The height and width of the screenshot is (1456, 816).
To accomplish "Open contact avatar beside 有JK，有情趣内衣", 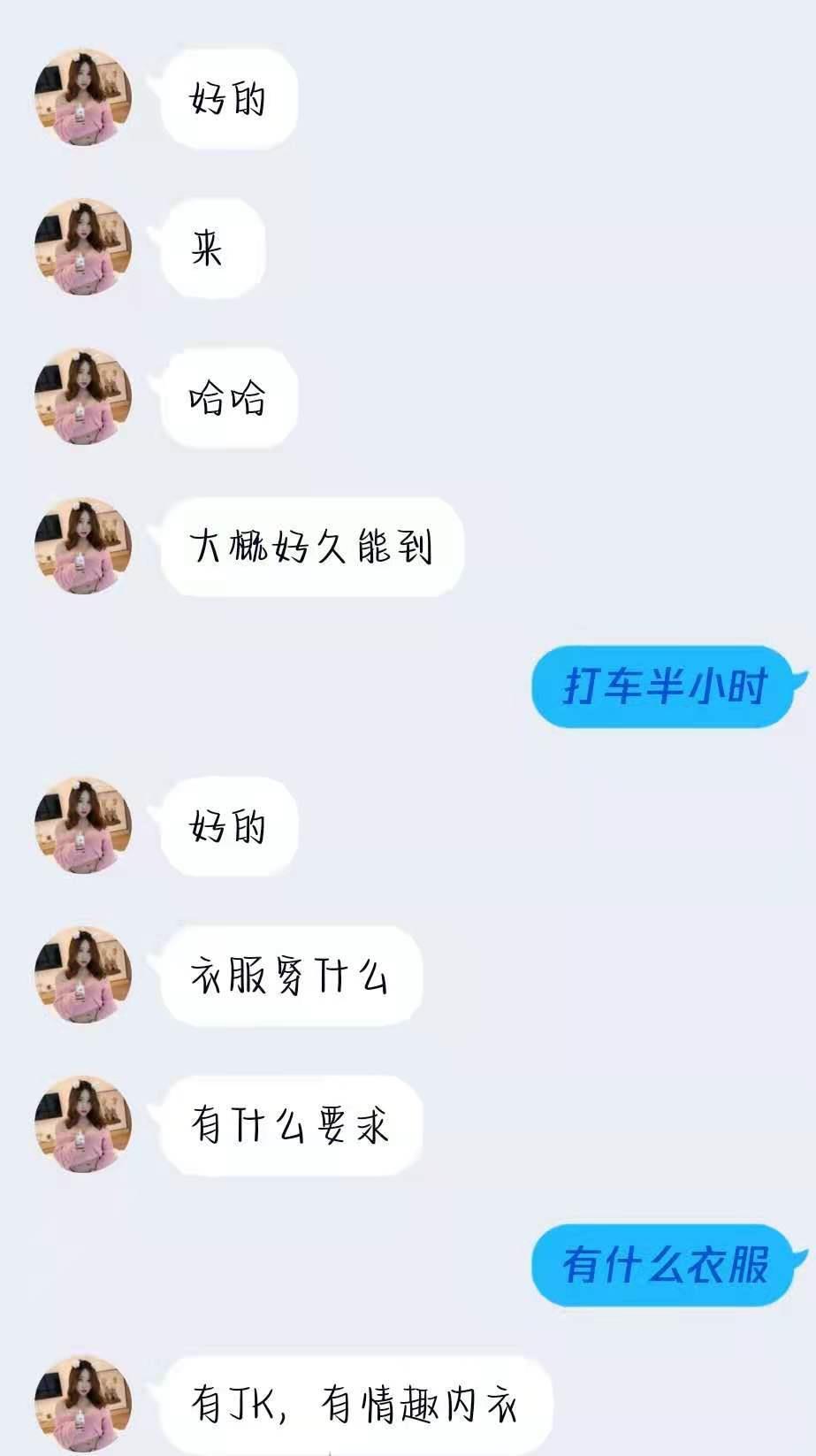I will (83, 1403).
